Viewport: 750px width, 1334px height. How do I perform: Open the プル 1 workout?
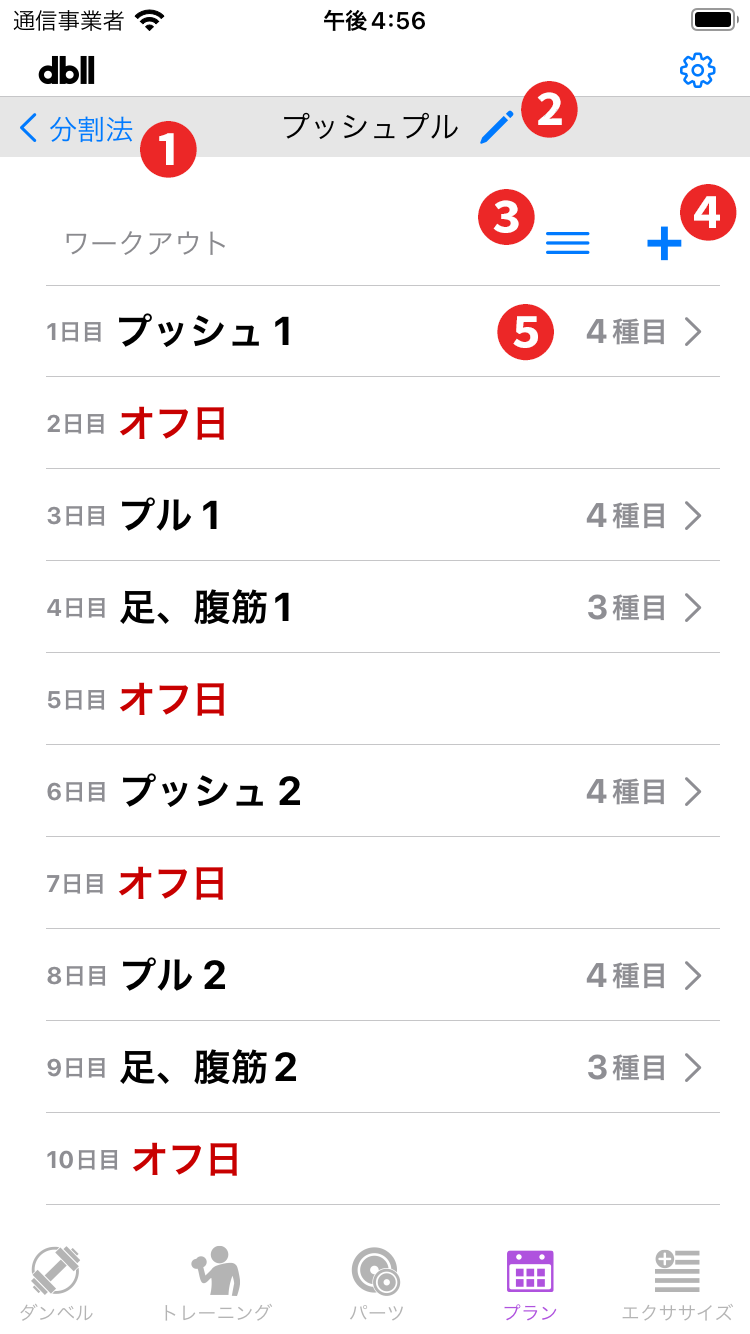pos(382,516)
